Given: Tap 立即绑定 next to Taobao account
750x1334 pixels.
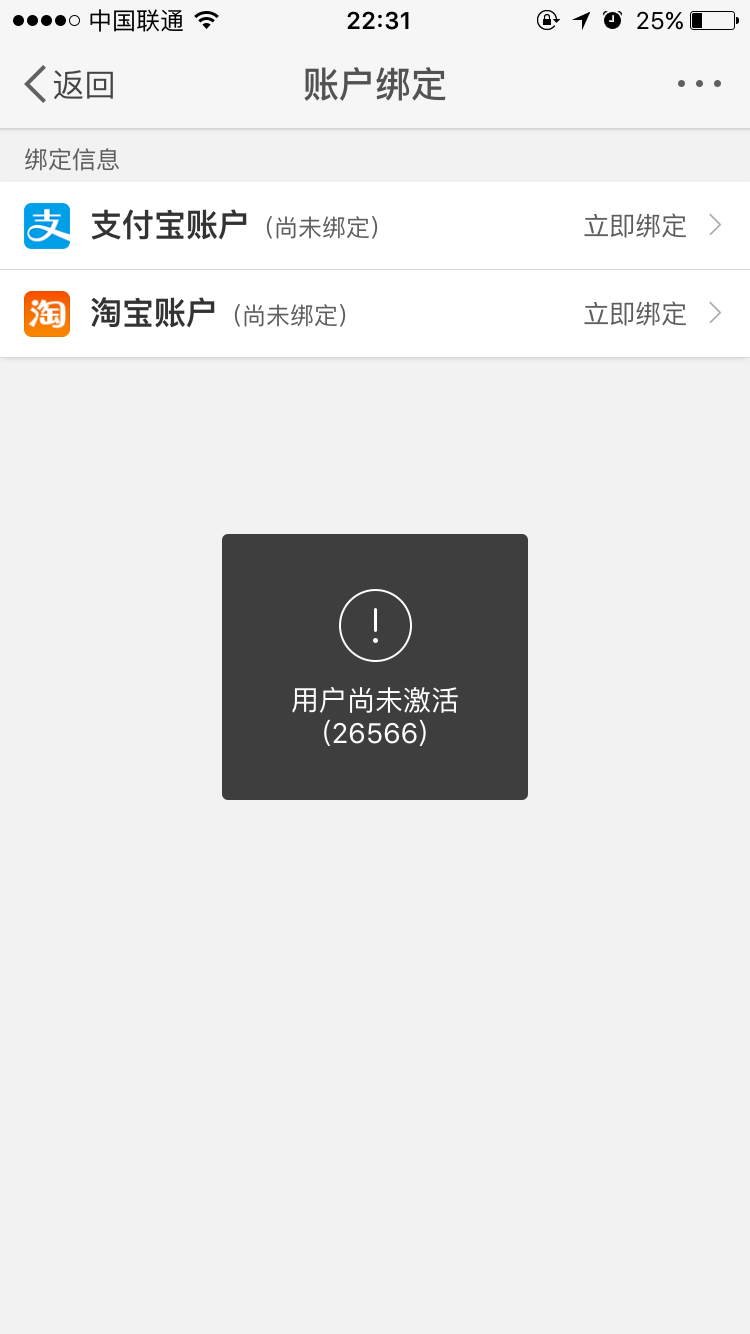Looking at the screenshot, I should pos(634,313).
